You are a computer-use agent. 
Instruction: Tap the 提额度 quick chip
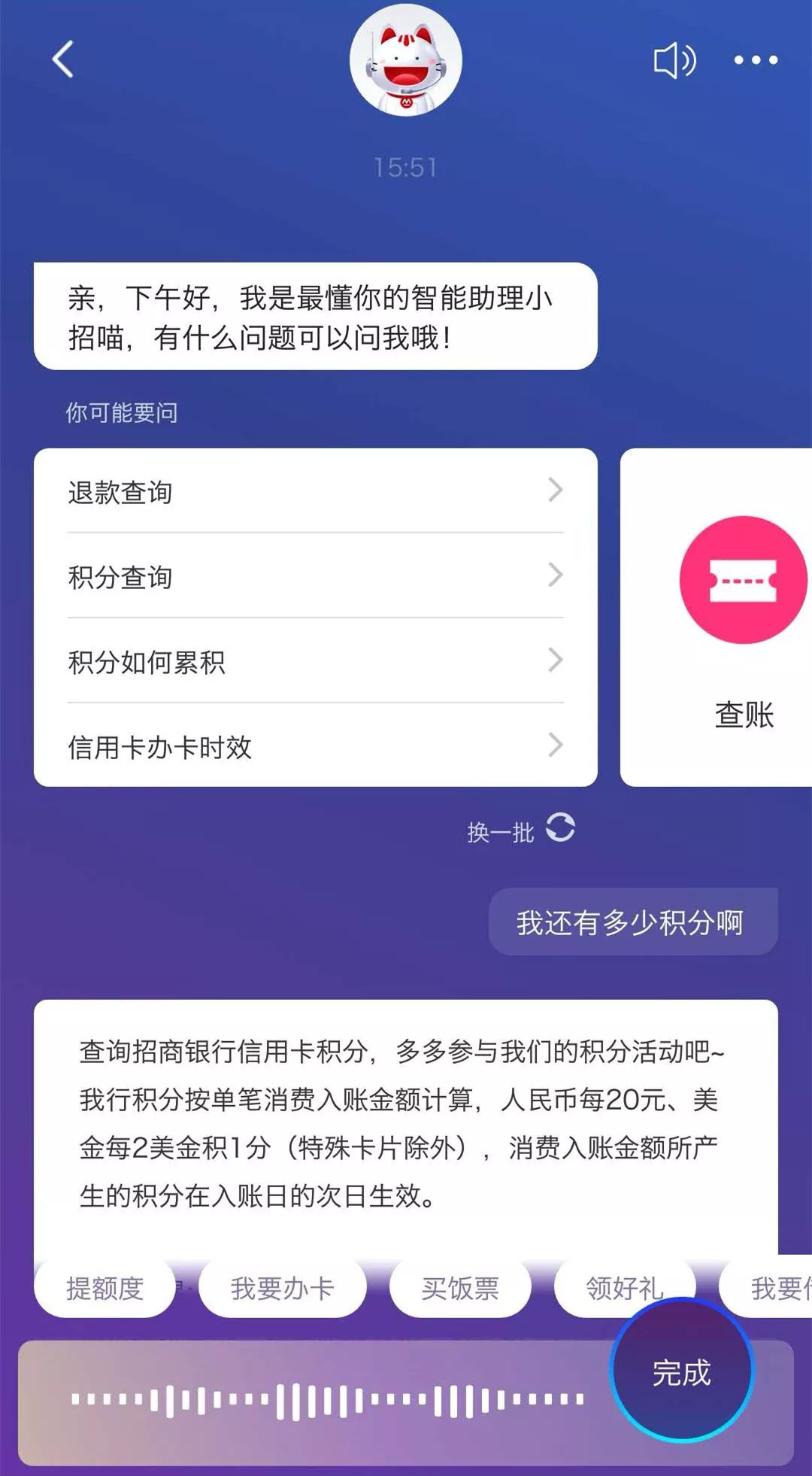[105, 1289]
